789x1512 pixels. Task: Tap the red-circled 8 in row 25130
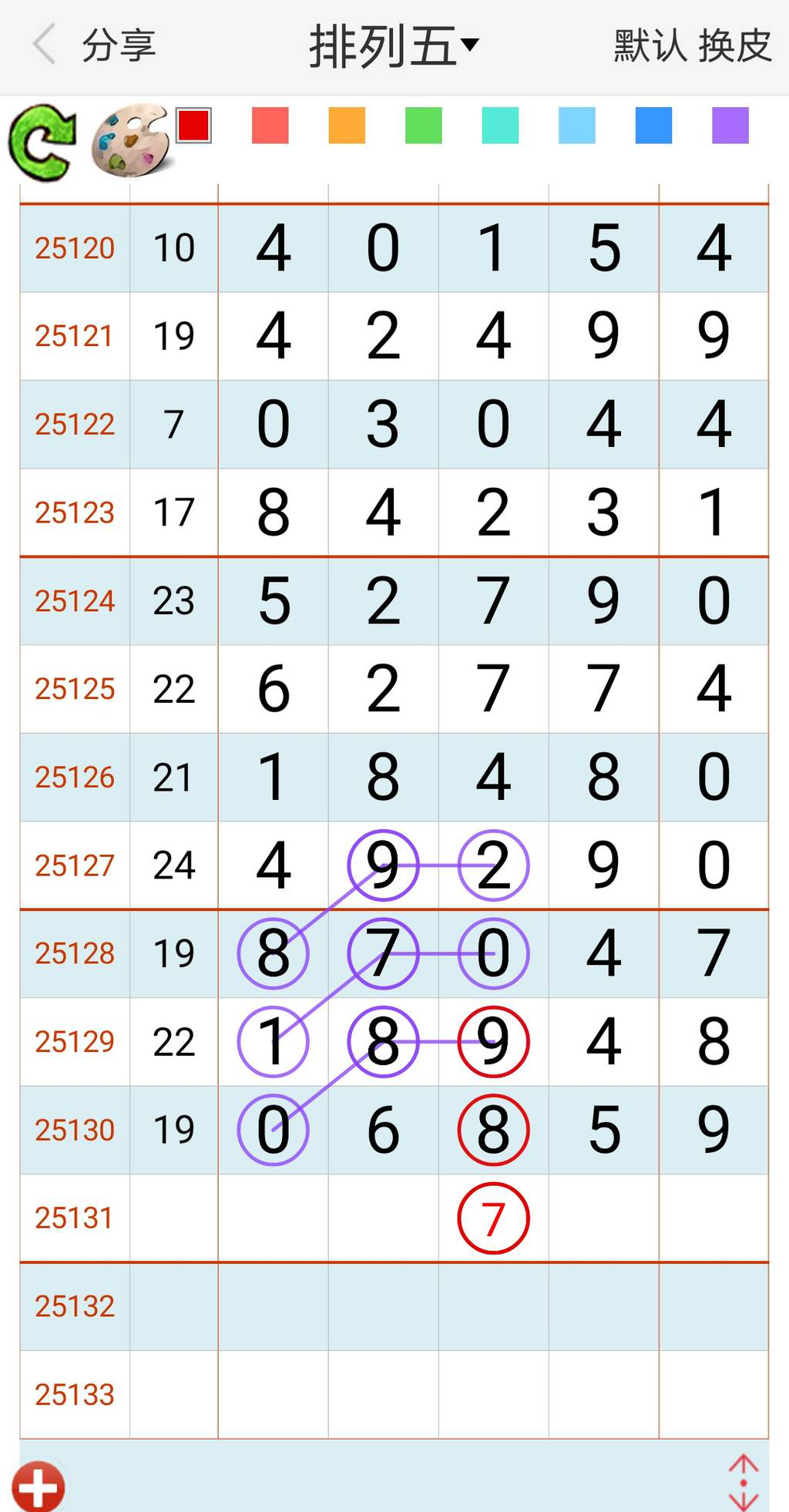(x=493, y=1130)
